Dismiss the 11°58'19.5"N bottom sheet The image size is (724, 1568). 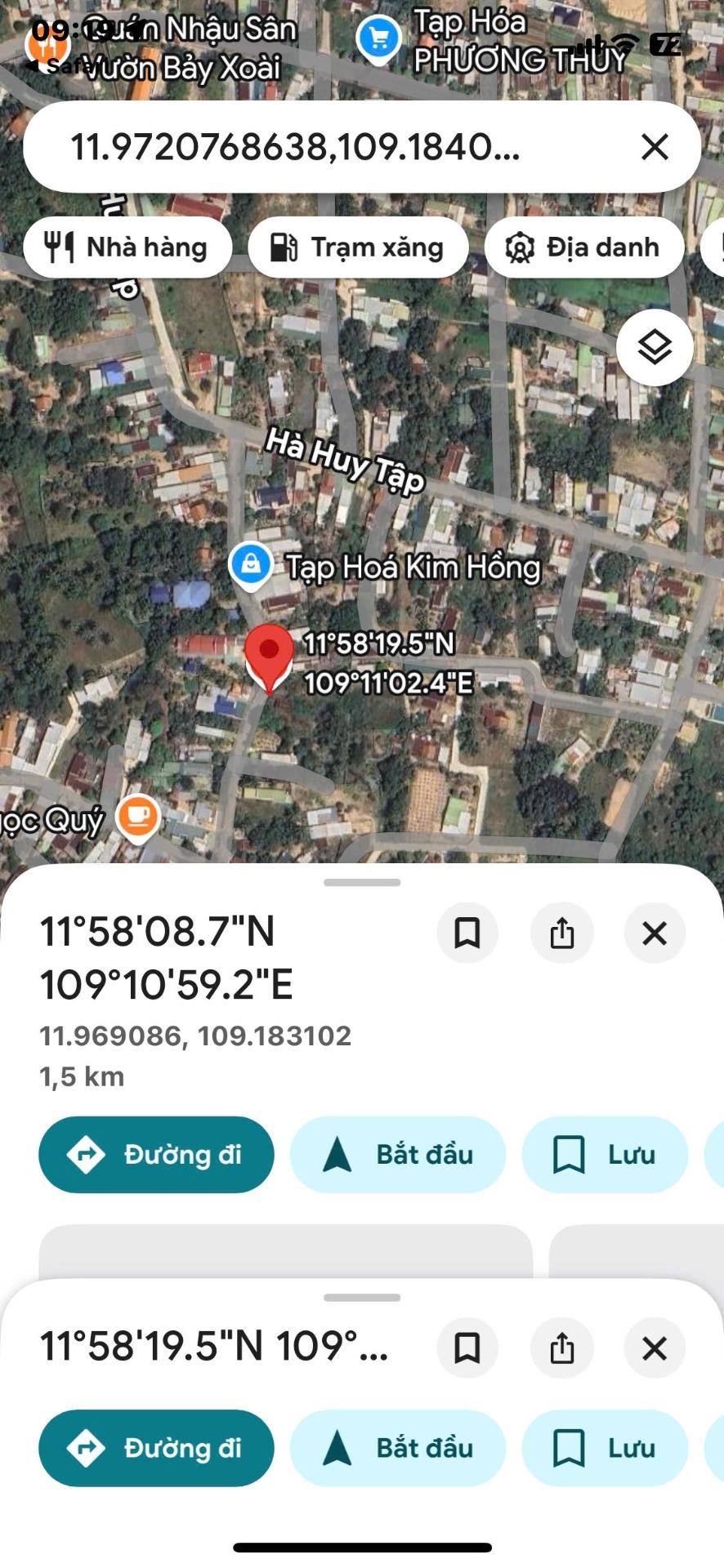pyautogui.click(x=655, y=1348)
